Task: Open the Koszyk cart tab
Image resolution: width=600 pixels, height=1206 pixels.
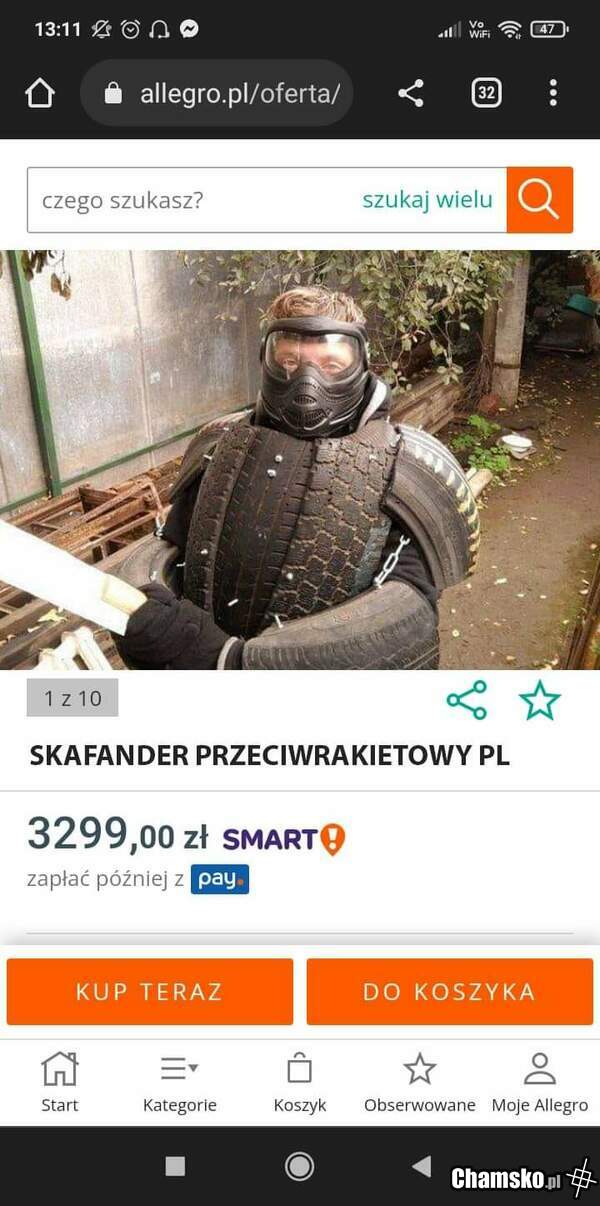Action: (x=300, y=1082)
